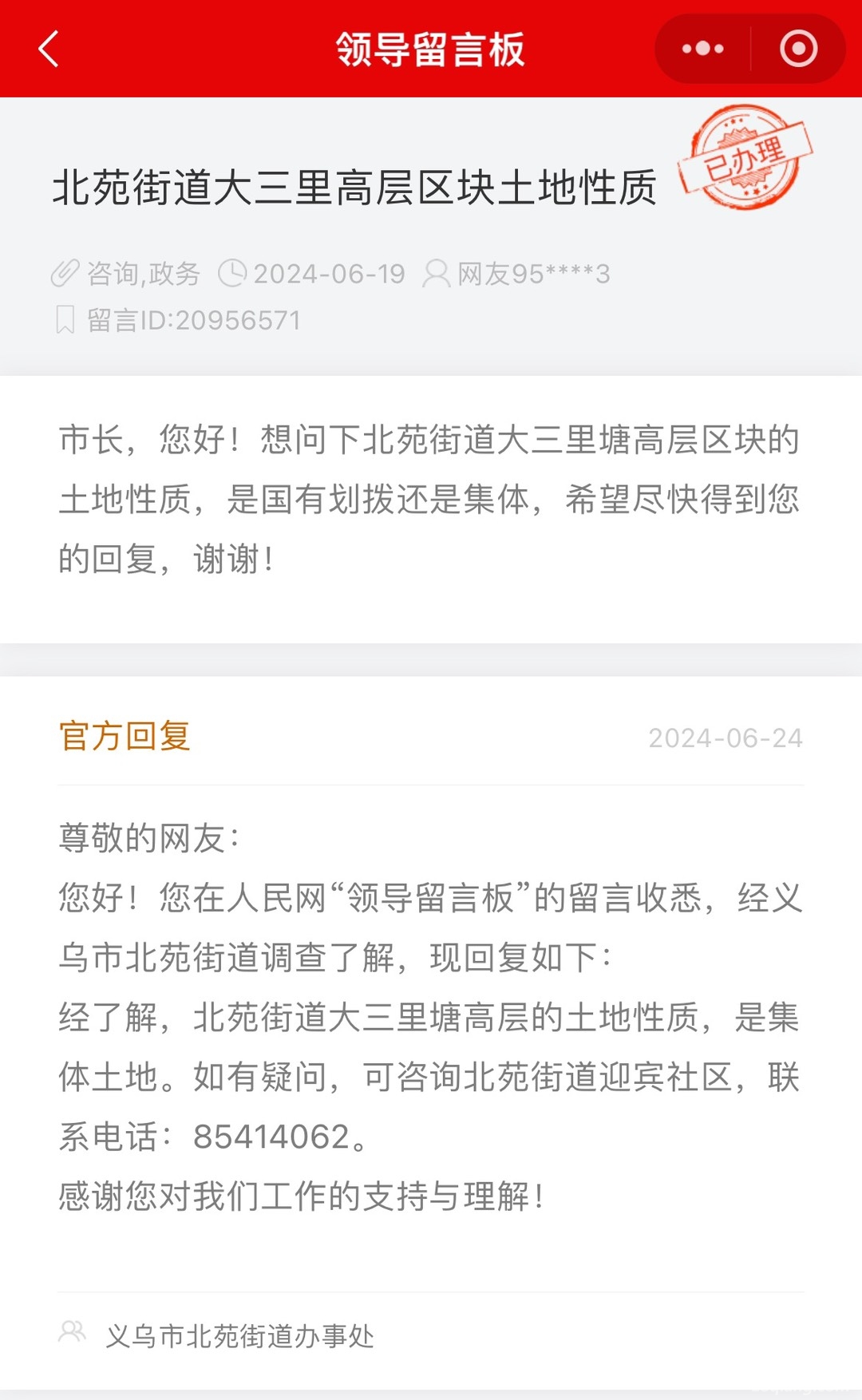This screenshot has width=862, height=1400.
Task: Open the mini program's three-dot menu
Action: [x=702, y=49]
